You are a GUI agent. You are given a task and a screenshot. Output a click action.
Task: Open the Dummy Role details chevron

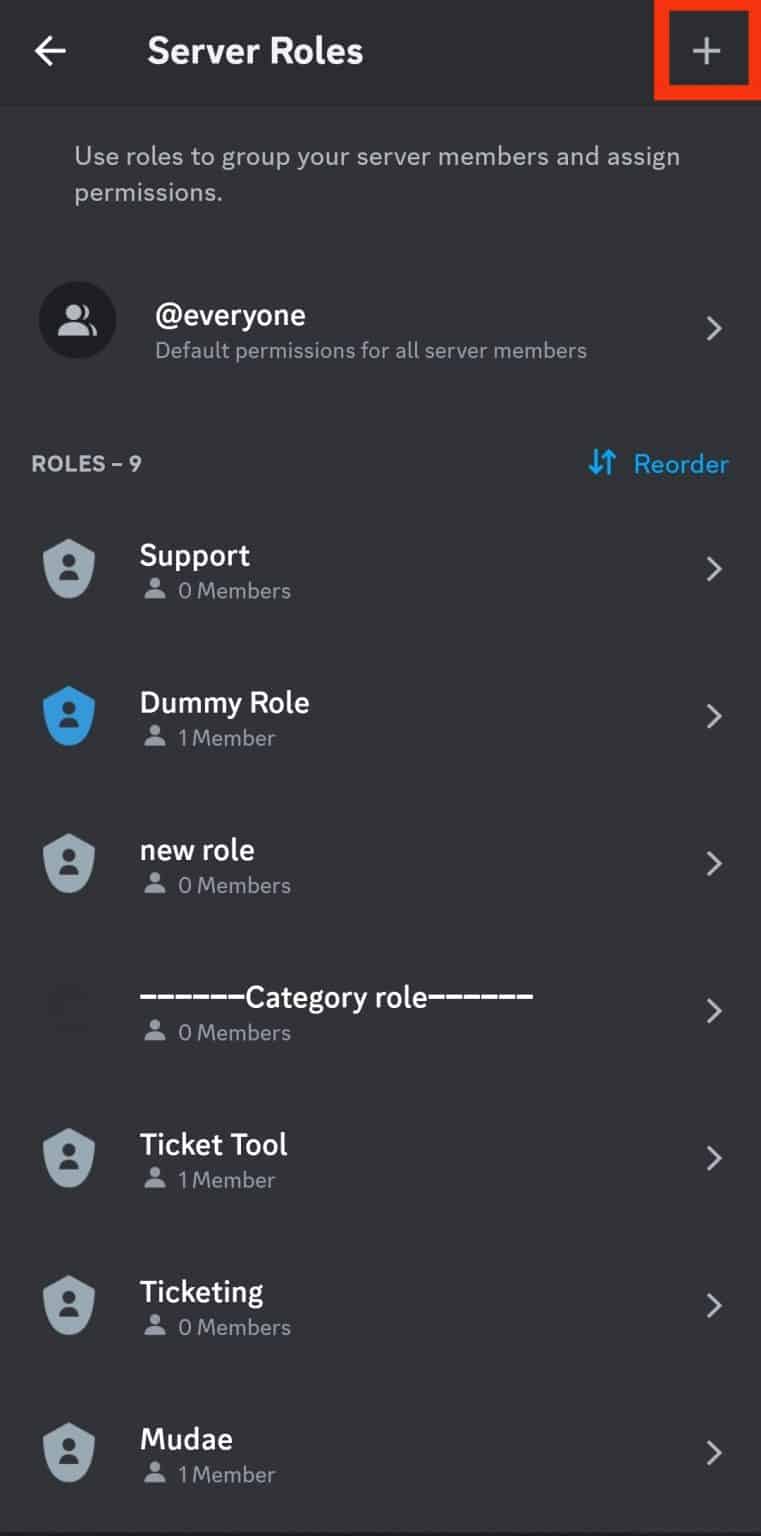click(715, 715)
